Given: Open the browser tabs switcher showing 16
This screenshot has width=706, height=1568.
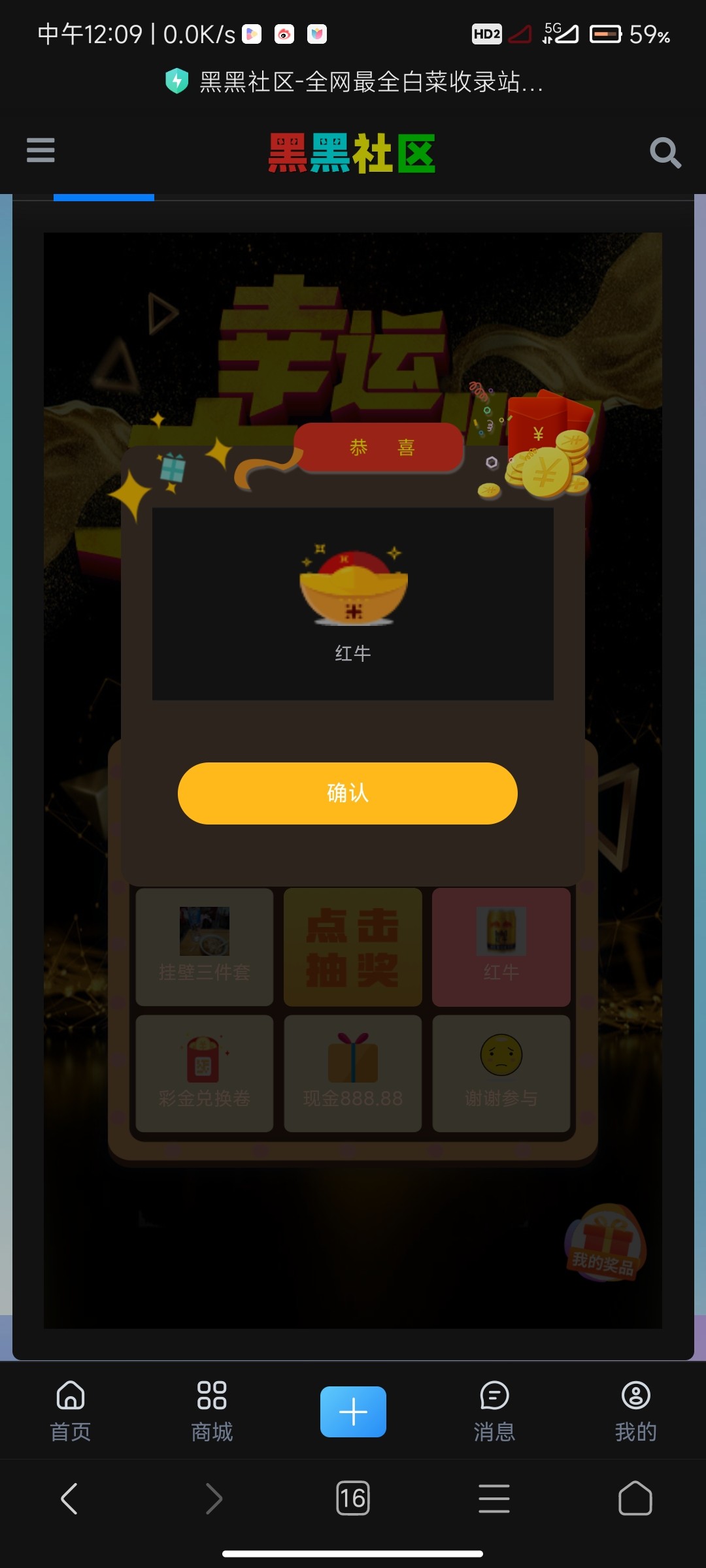Looking at the screenshot, I should click(x=353, y=1498).
